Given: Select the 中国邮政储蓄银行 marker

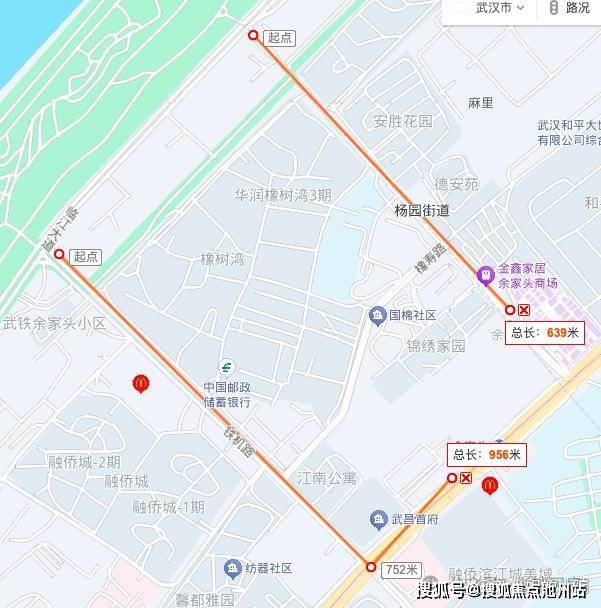Looking at the screenshot, I should point(227,366).
